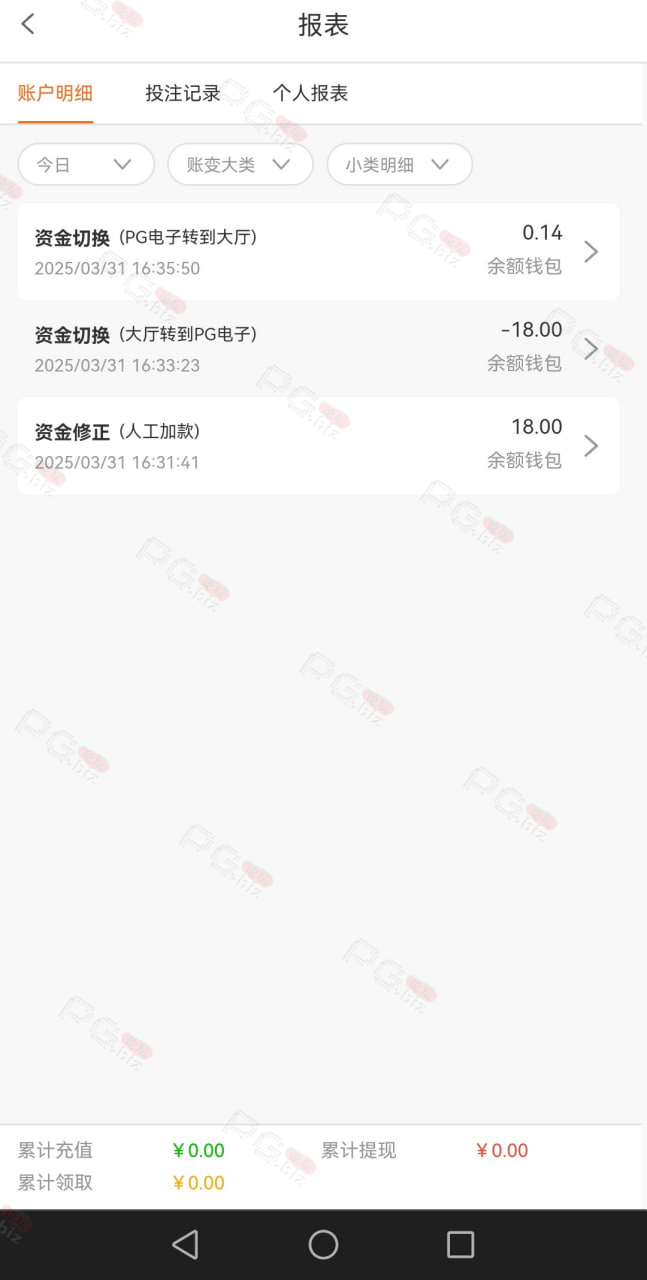Tap the system home button
The image size is (647, 1280).
[x=323, y=1245]
